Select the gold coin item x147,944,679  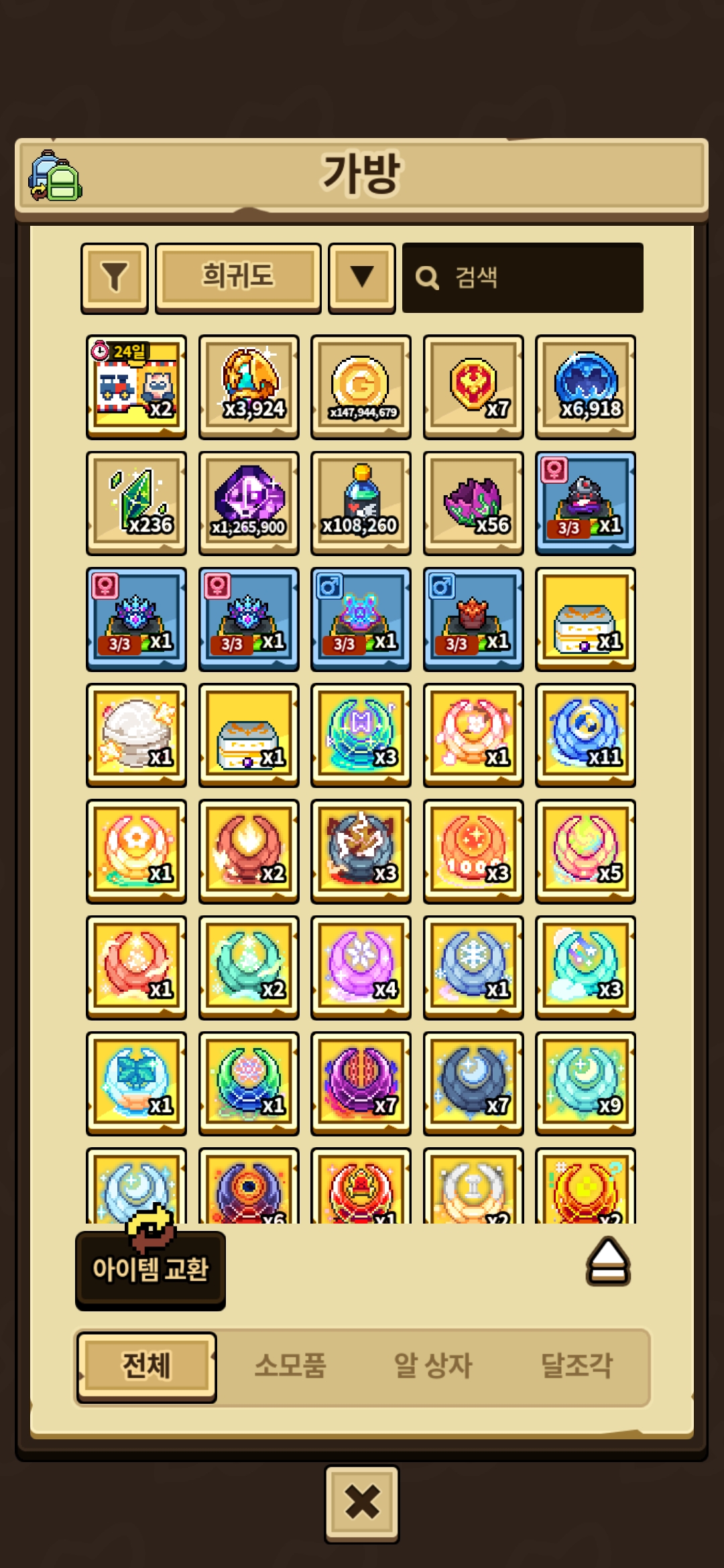[x=361, y=387]
